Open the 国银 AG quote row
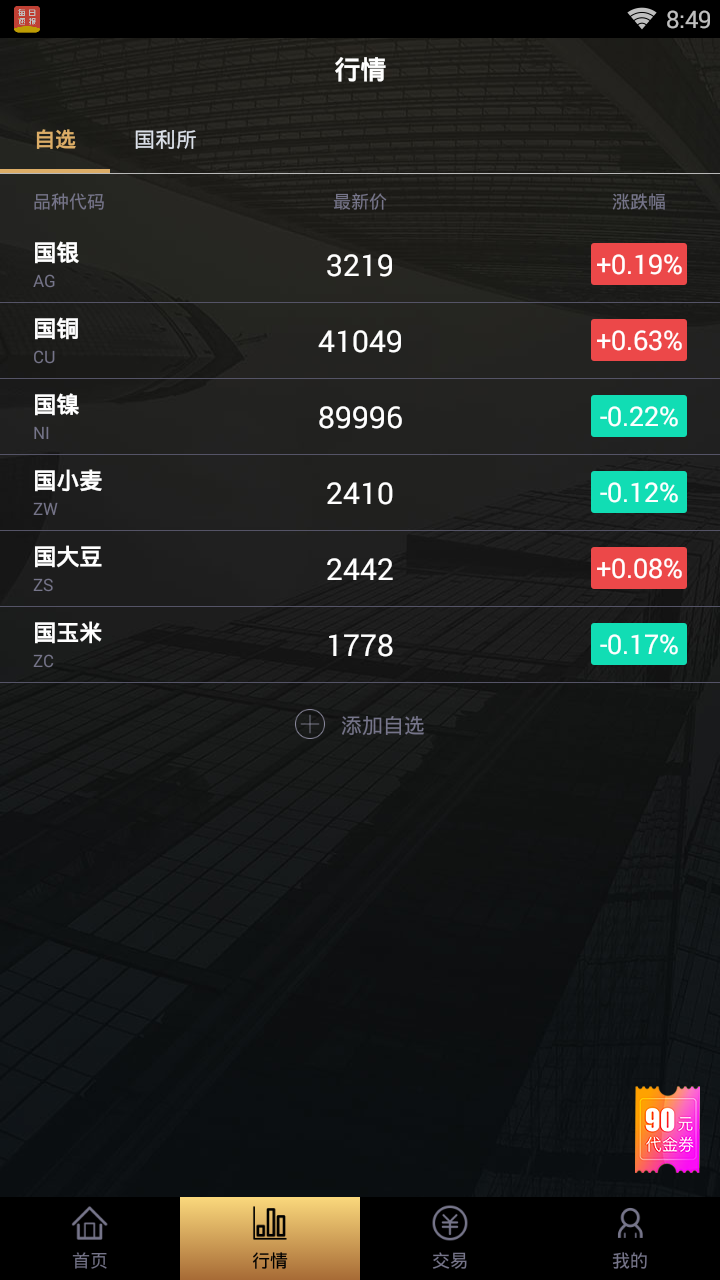This screenshot has width=720, height=1280. tap(360, 265)
